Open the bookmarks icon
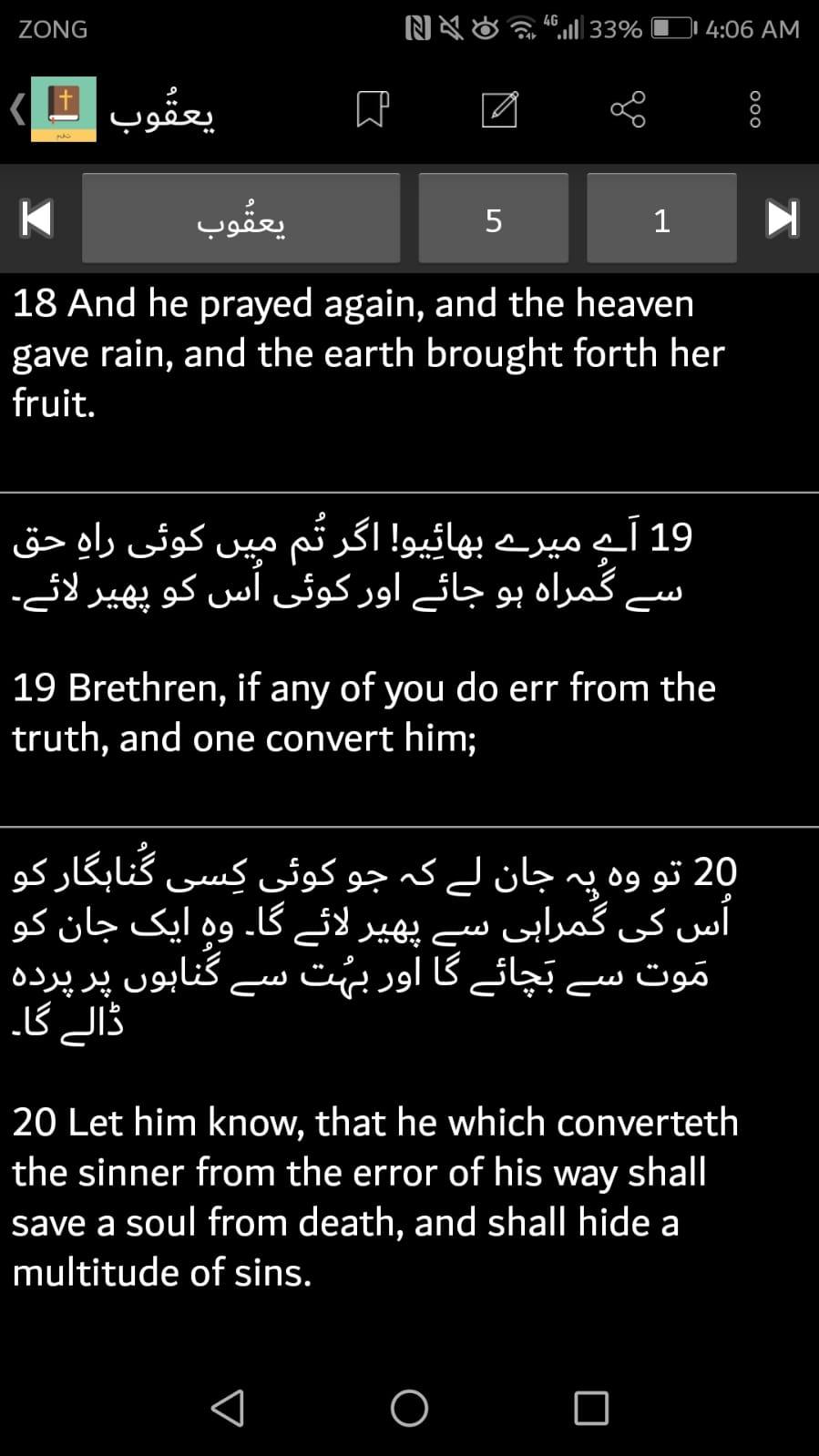 click(372, 109)
